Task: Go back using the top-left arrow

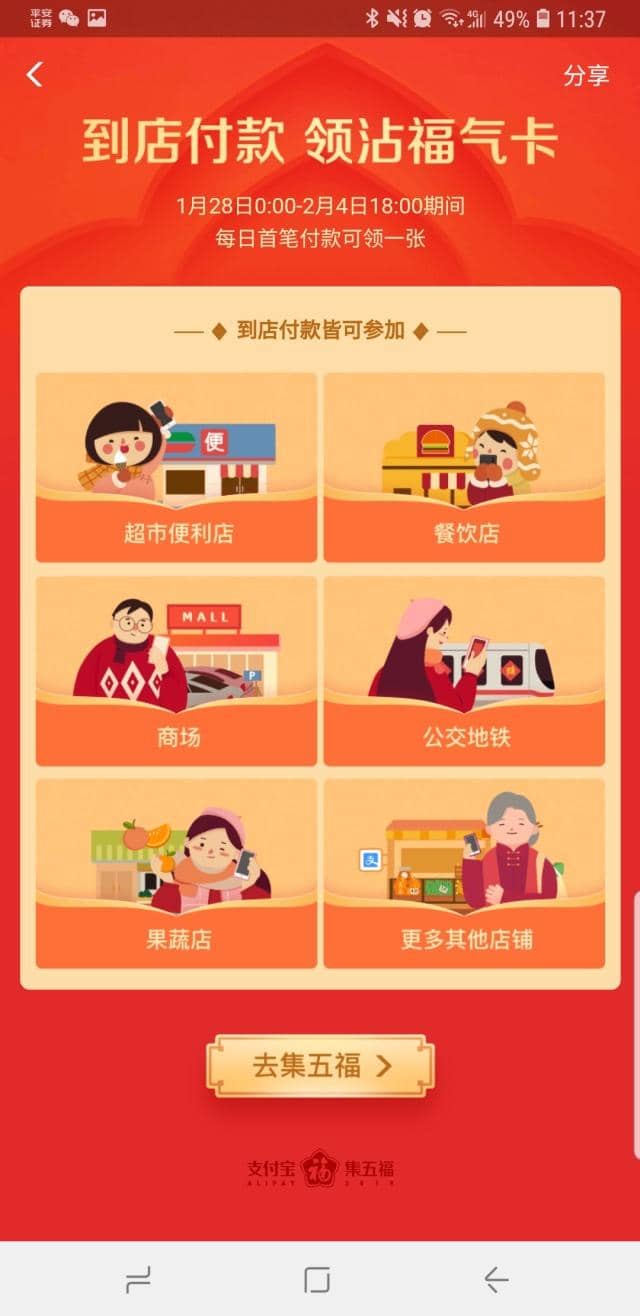Action: 35,74
